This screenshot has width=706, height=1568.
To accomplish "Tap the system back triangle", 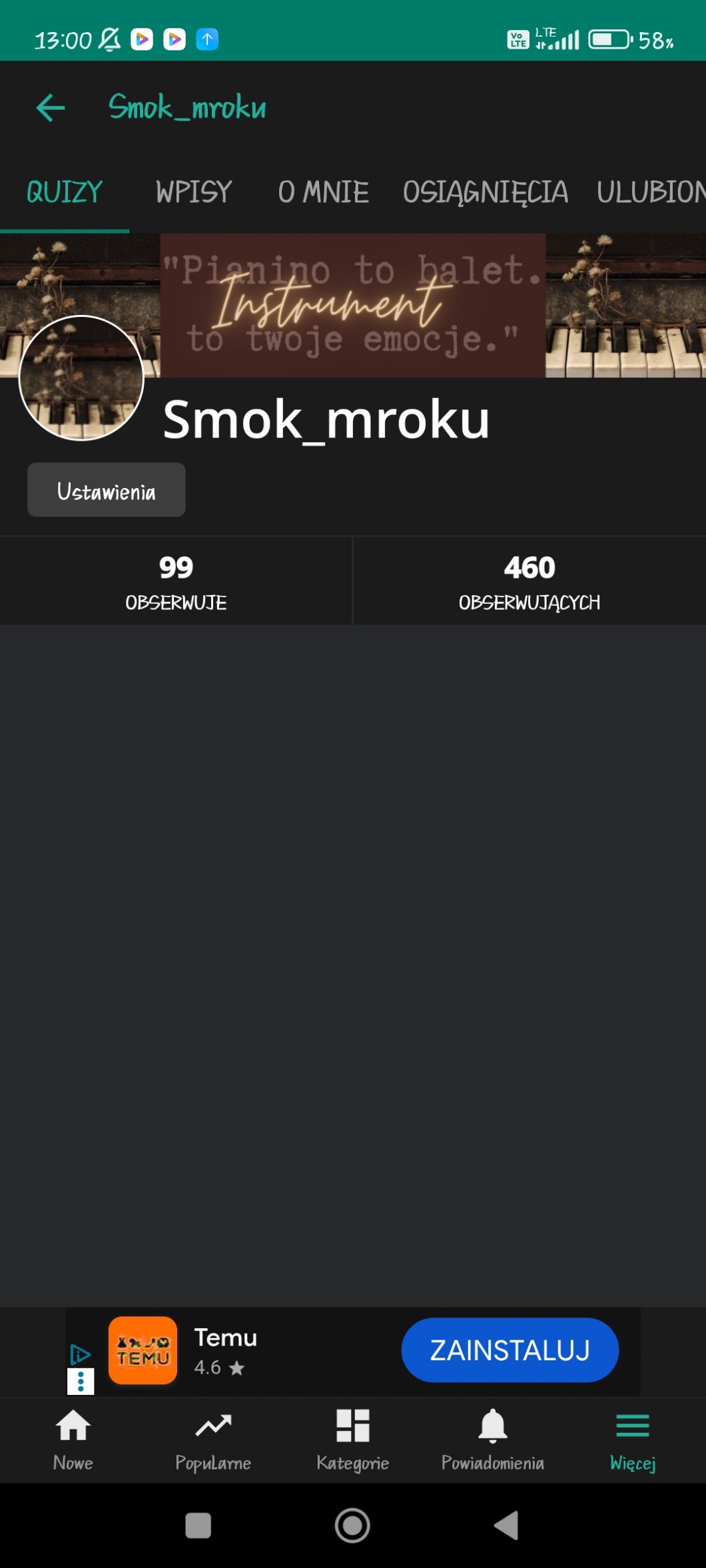I will [506, 1525].
